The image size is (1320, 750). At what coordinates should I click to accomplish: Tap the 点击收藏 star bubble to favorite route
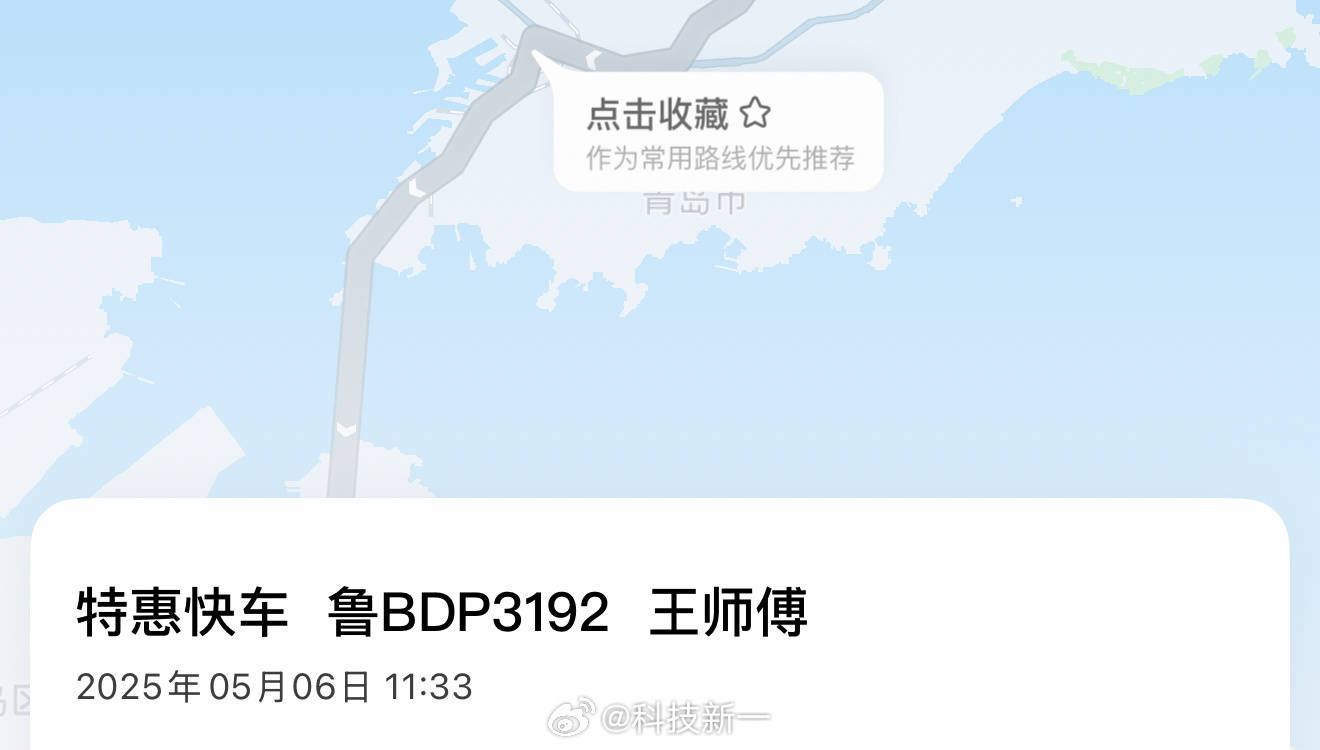(x=718, y=131)
